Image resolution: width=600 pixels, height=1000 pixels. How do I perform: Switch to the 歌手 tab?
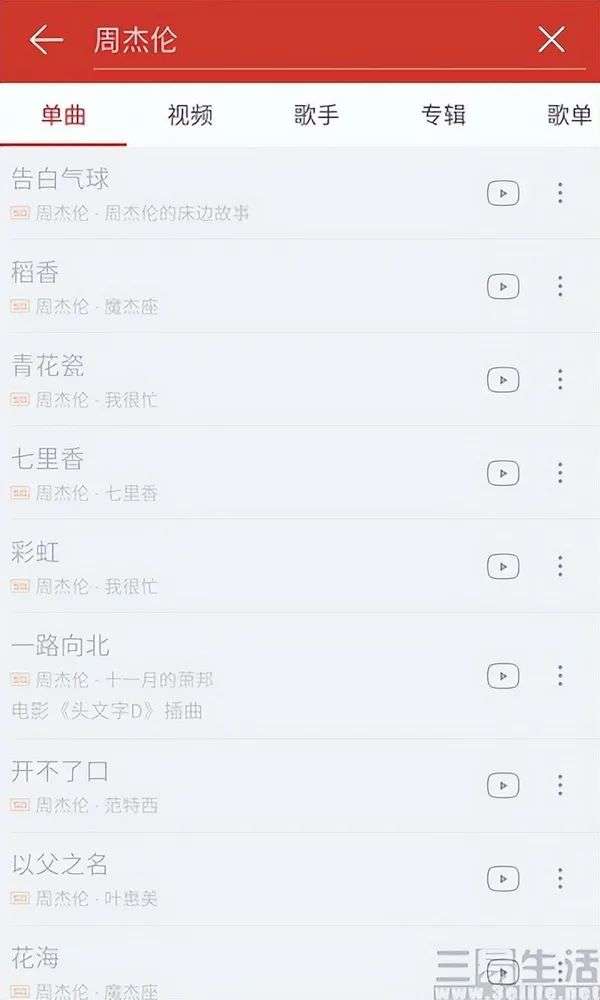[x=316, y=115]
